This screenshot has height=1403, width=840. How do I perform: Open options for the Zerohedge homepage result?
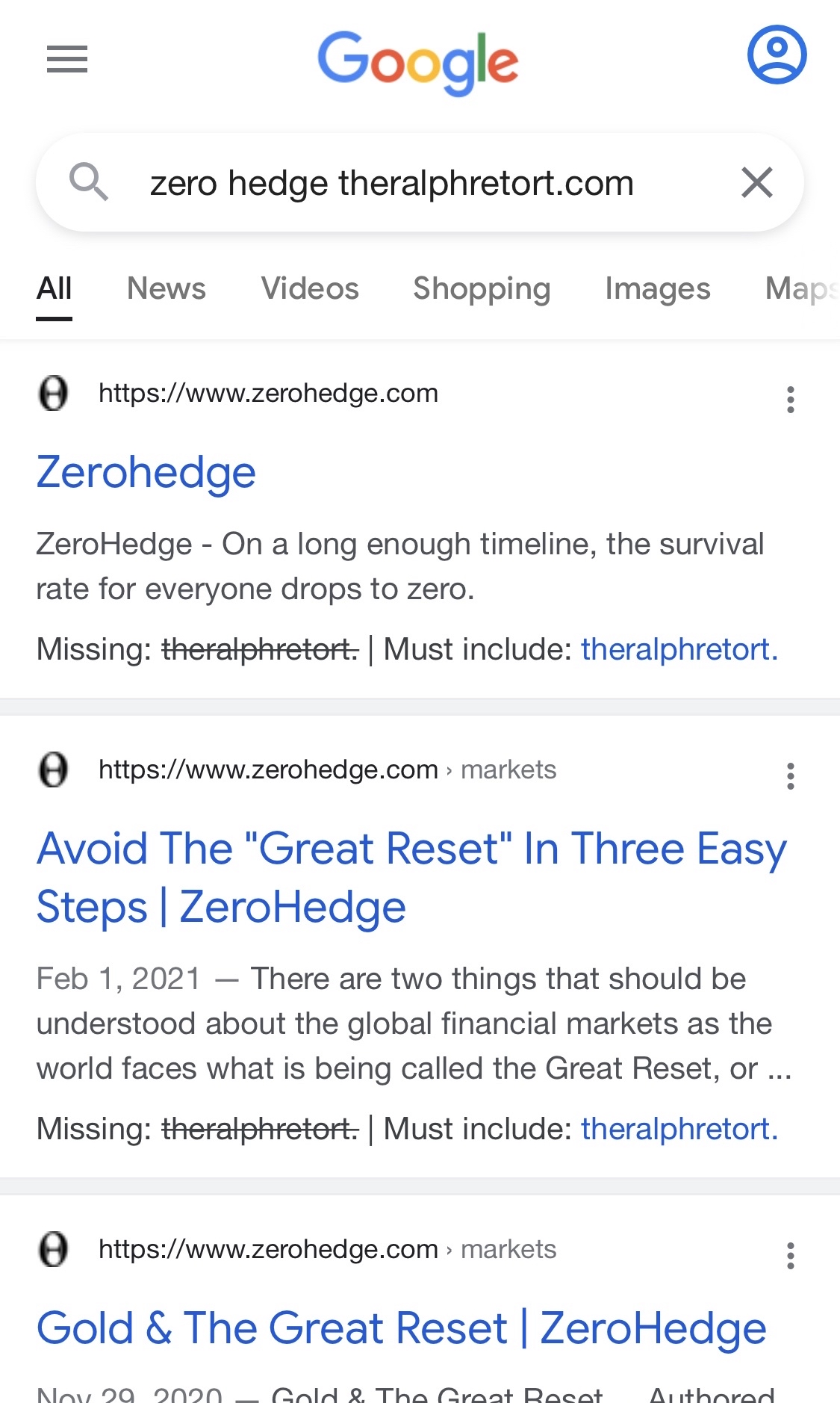click(791, 400)
